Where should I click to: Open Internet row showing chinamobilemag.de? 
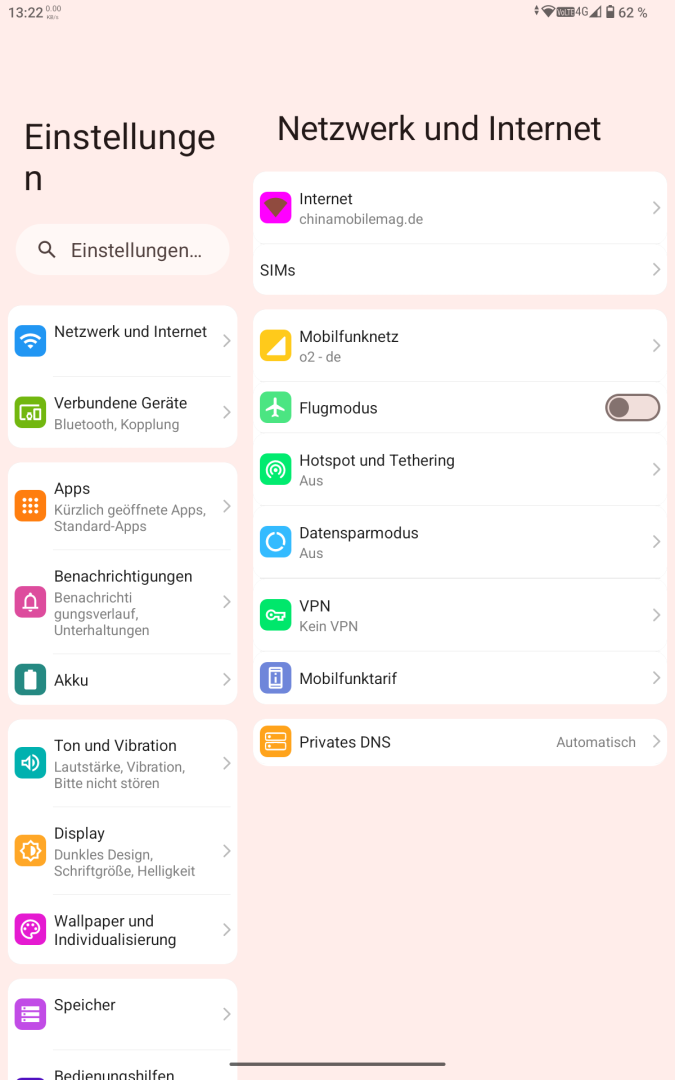click(x=460, y=208)
